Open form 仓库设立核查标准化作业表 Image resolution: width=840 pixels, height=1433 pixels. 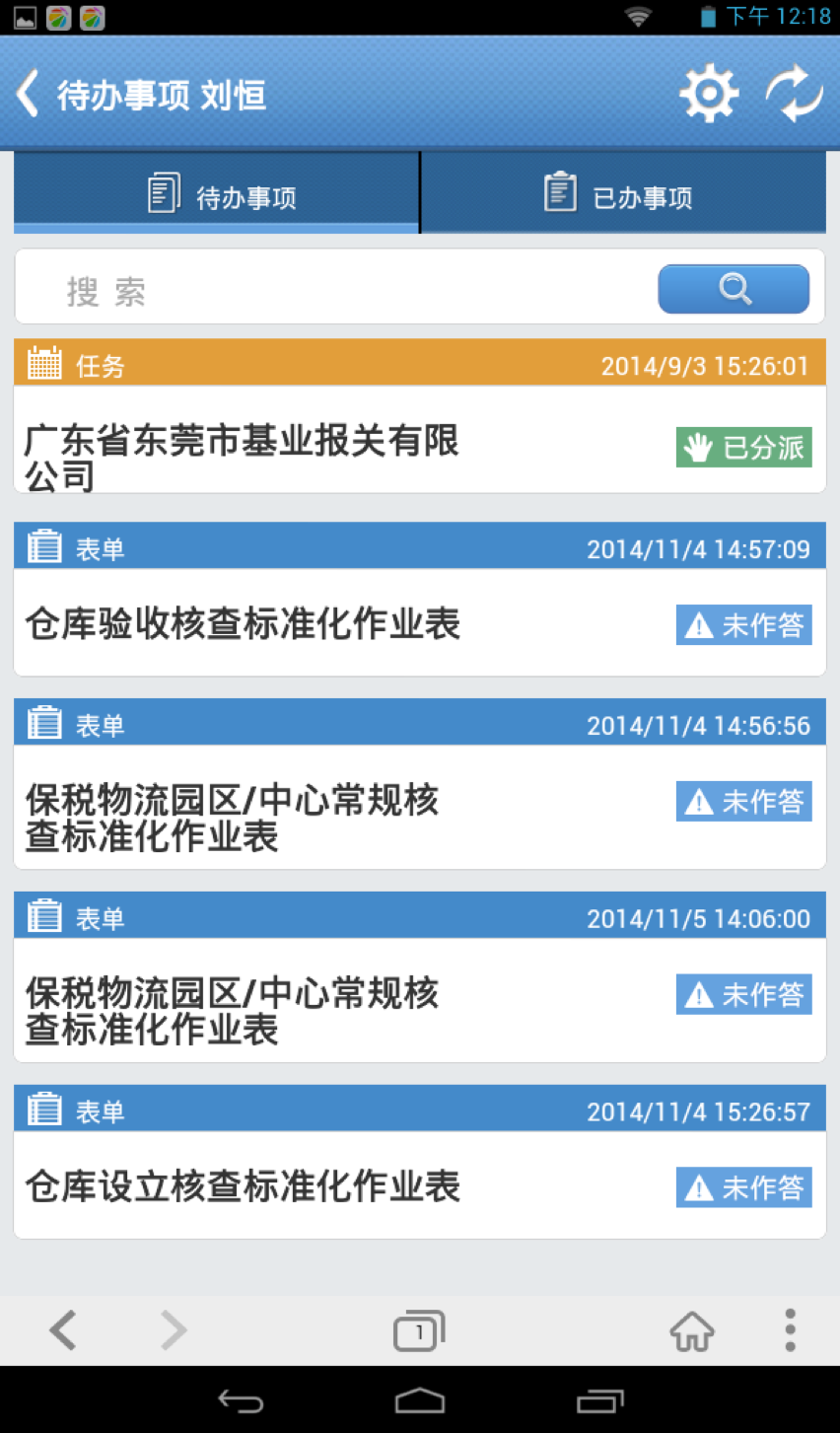coord(420,1162)
